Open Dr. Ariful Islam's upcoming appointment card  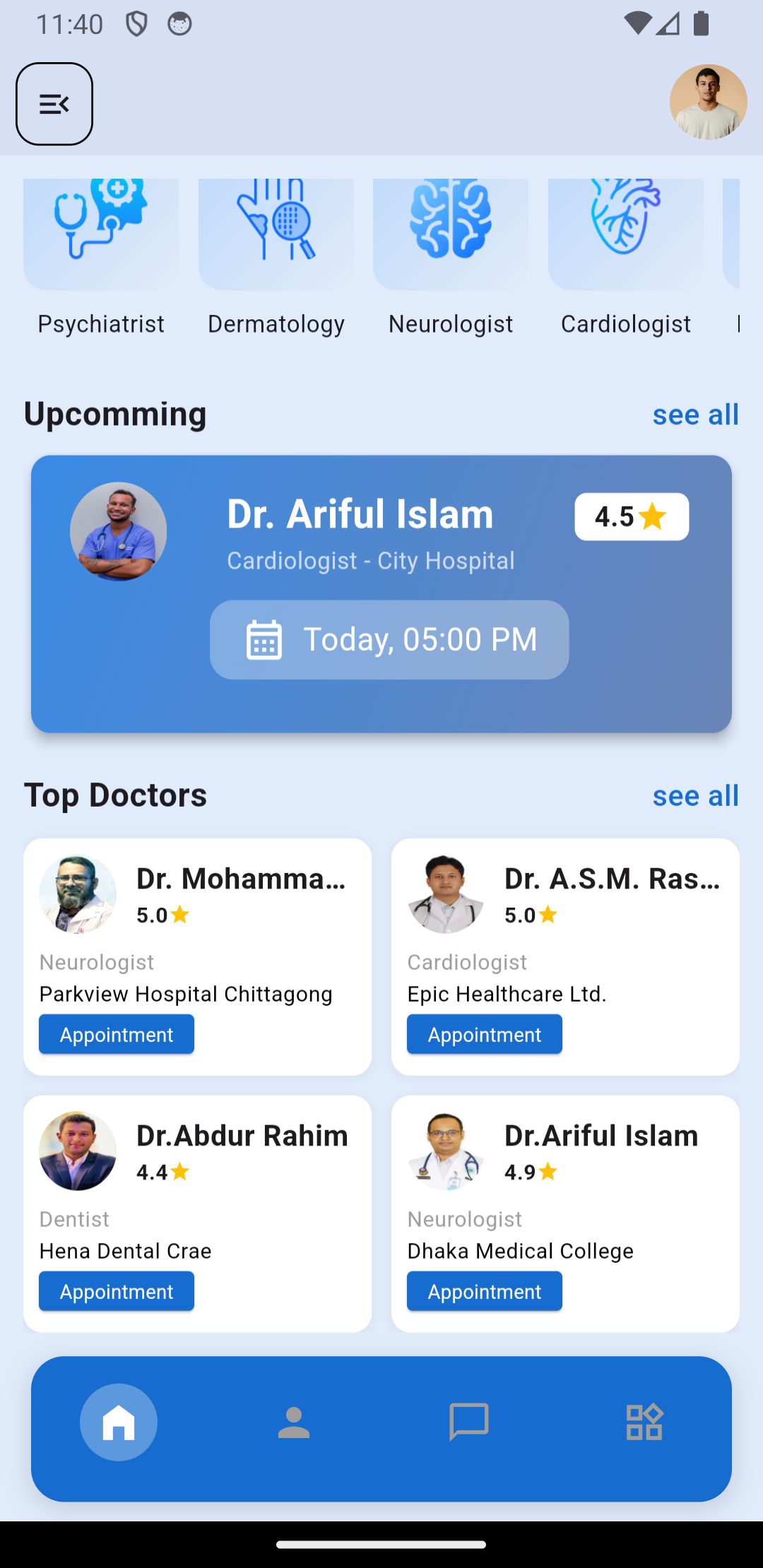click(381, 593)
